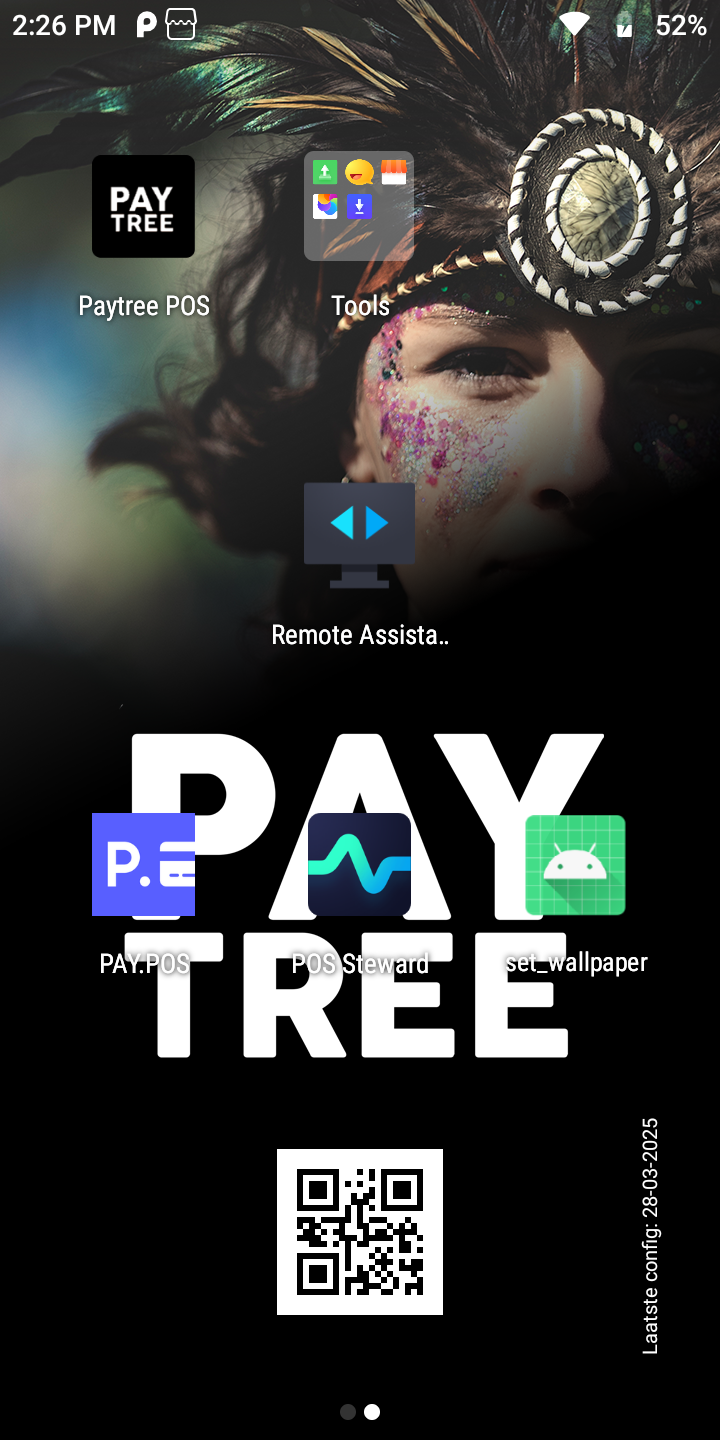
Task: Select the active page indicator dot
Action: (372, 1412)
